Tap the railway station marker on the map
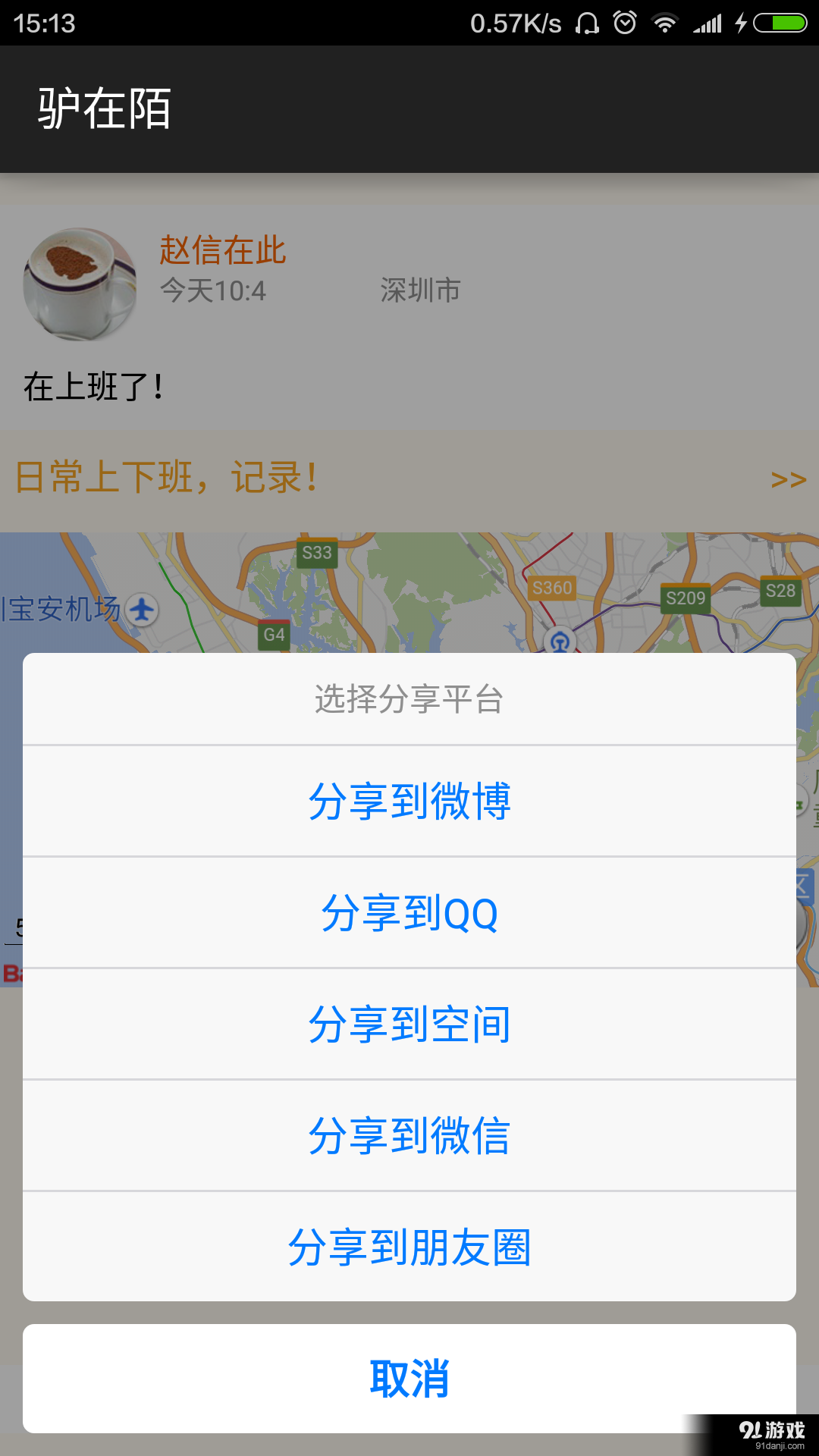The height and width of the screenshot is (1456, 819). click(x=561, y=641)
